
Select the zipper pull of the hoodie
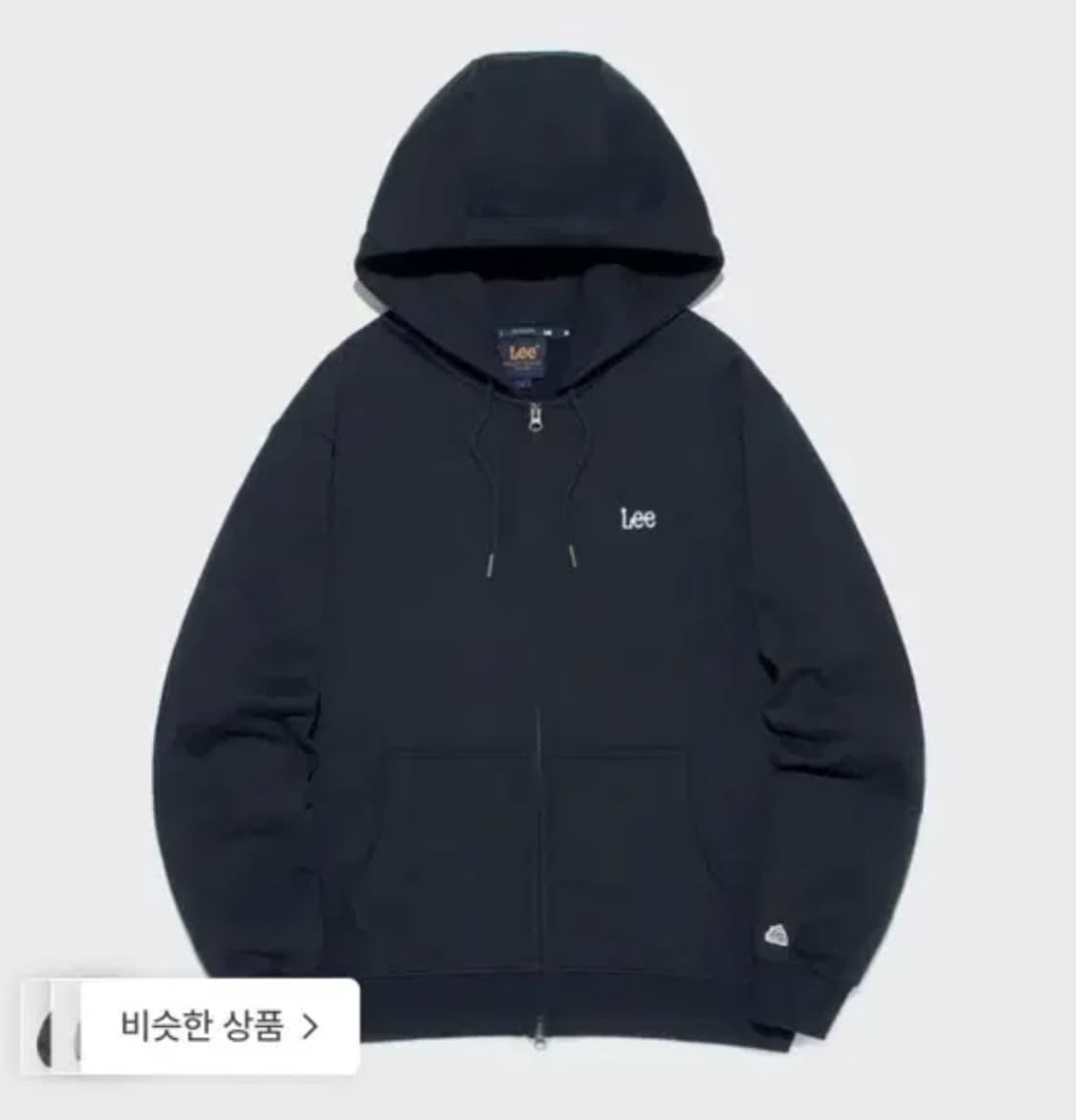tap(537, 422)
